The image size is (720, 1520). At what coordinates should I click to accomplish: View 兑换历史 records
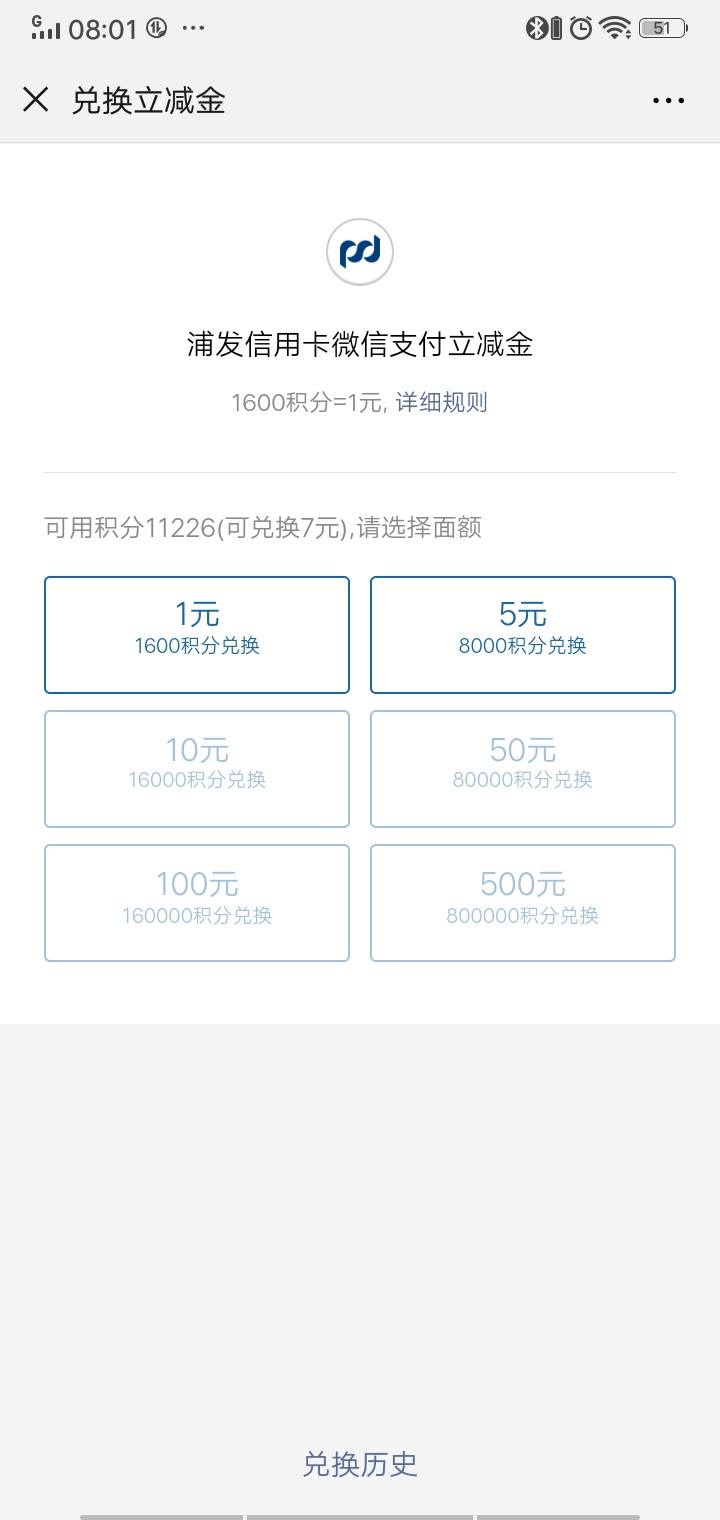[360, 1464]
